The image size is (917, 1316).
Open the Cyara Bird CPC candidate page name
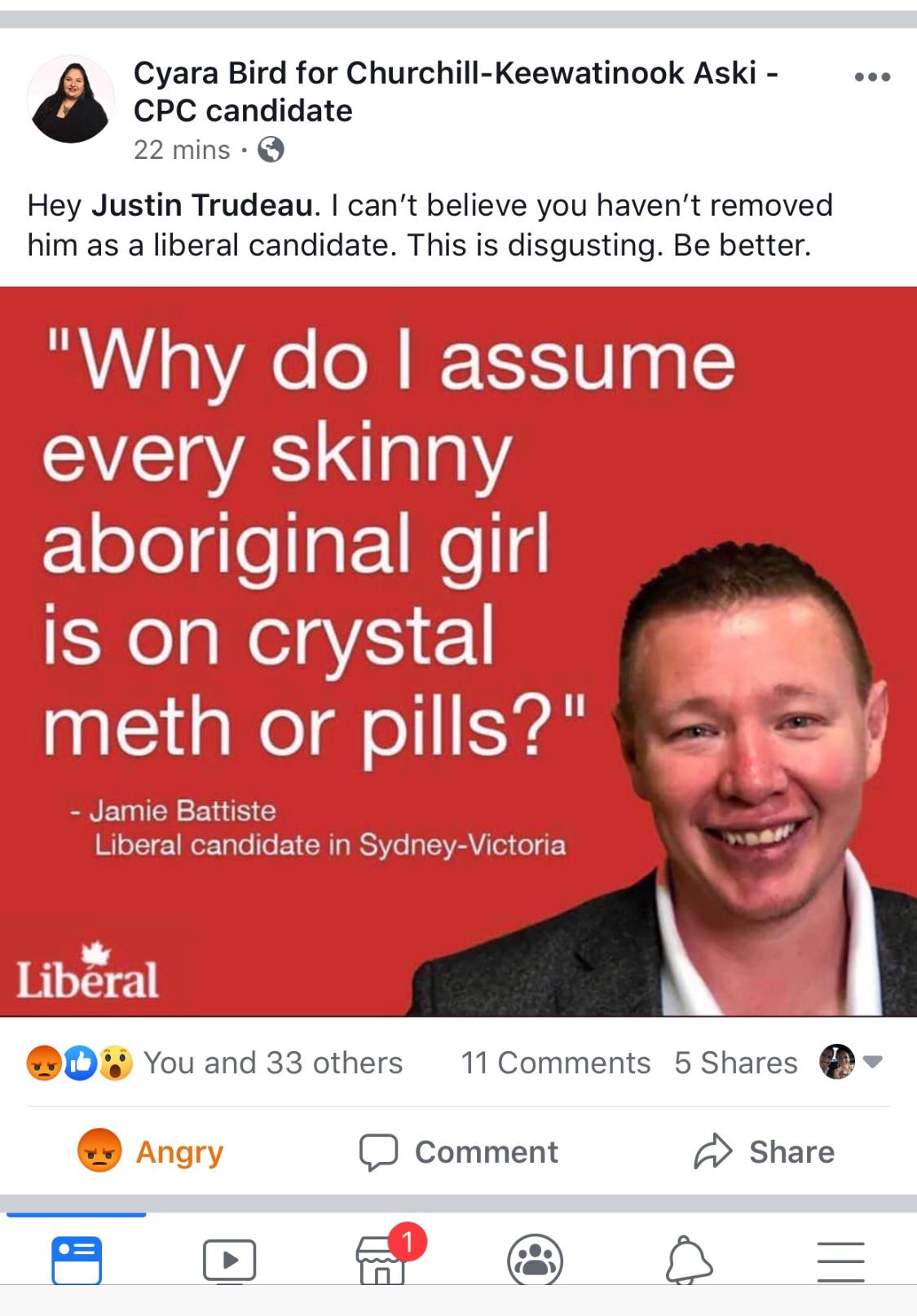pos(455,91)
